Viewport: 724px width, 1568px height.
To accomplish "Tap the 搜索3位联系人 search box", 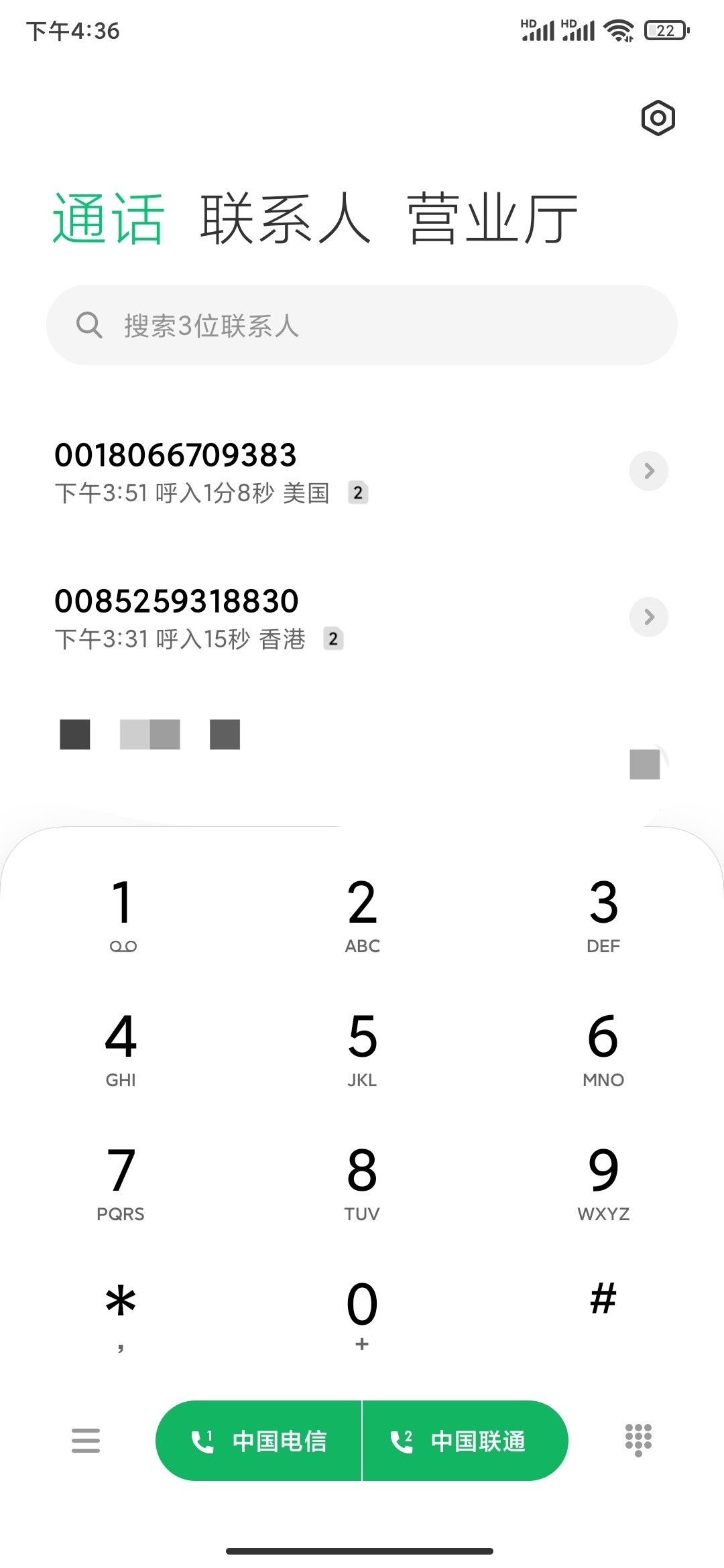I will [x=362, y=326].
